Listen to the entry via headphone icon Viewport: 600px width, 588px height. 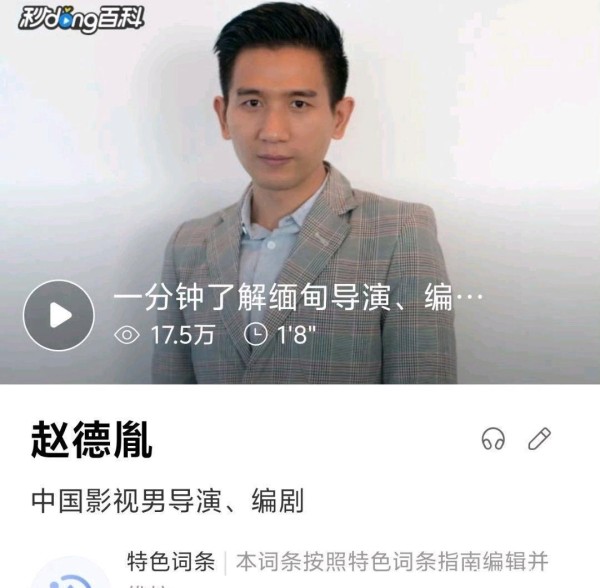(493, 439)
